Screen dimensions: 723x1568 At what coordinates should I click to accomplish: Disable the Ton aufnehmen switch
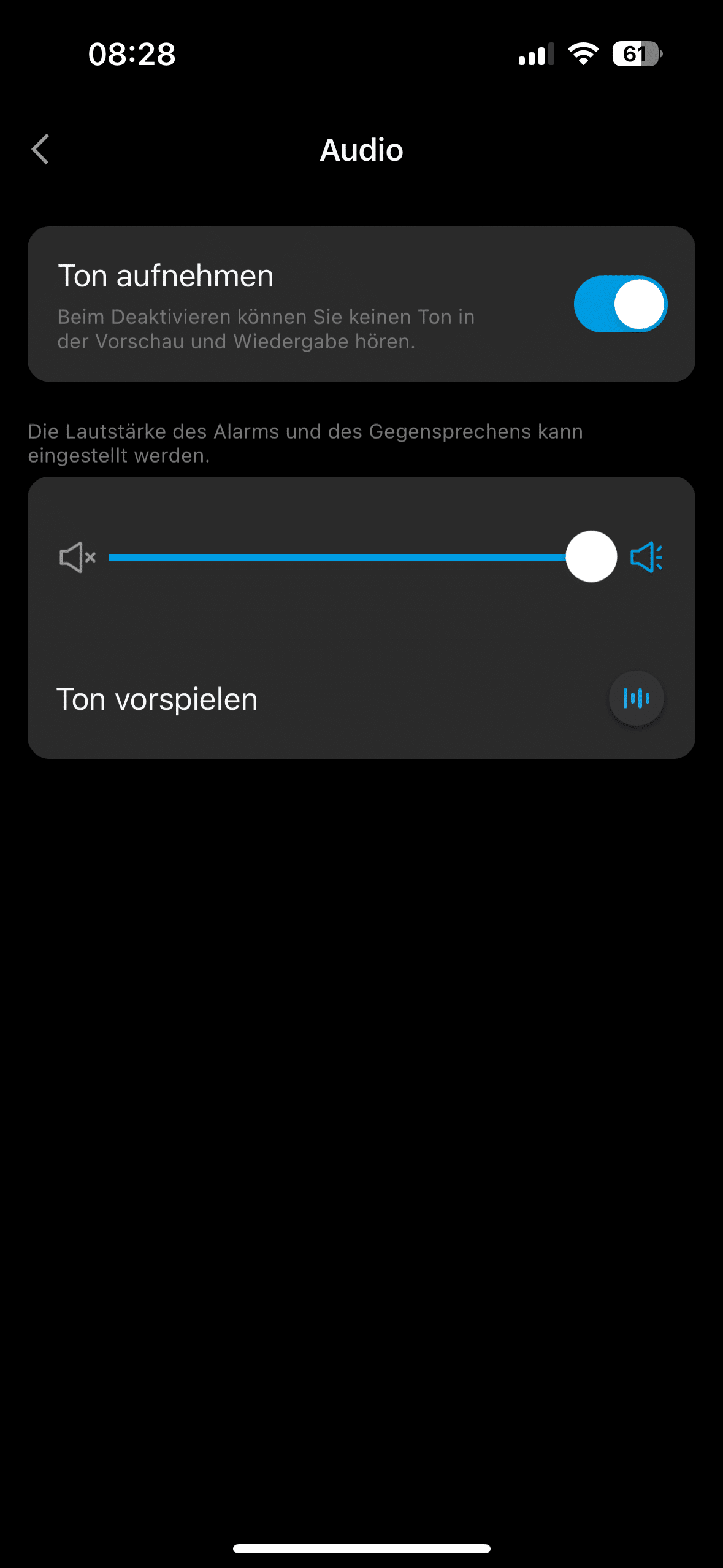[x=620, y=304]
